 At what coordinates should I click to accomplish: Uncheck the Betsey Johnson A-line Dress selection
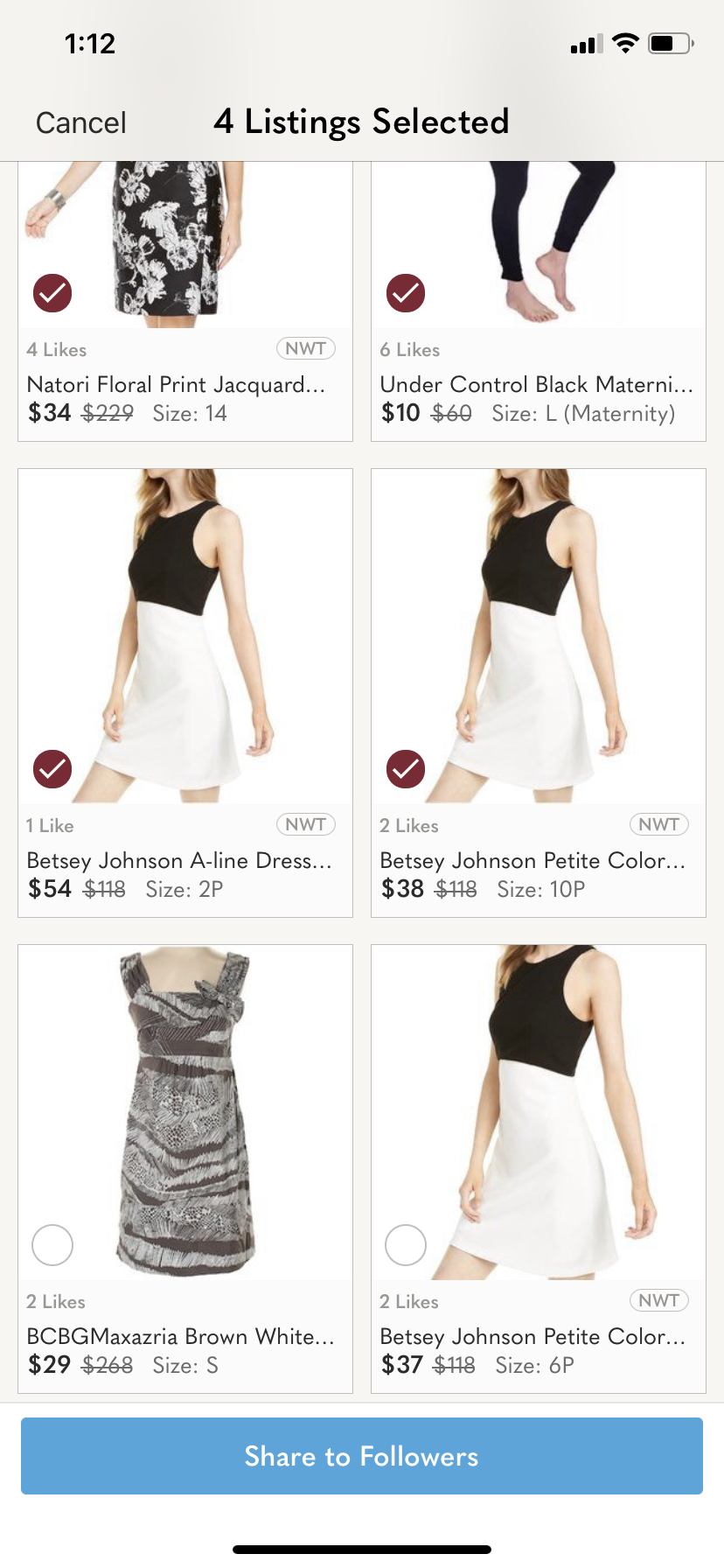[x=52, y=769]
